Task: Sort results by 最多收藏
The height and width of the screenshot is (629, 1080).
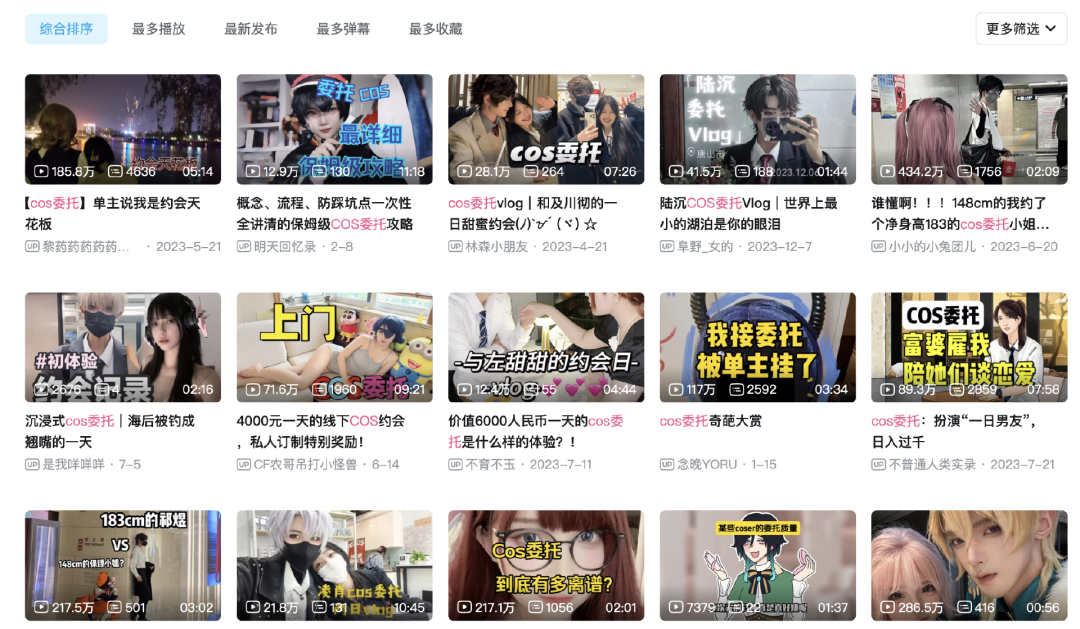Action: [435, 29]
